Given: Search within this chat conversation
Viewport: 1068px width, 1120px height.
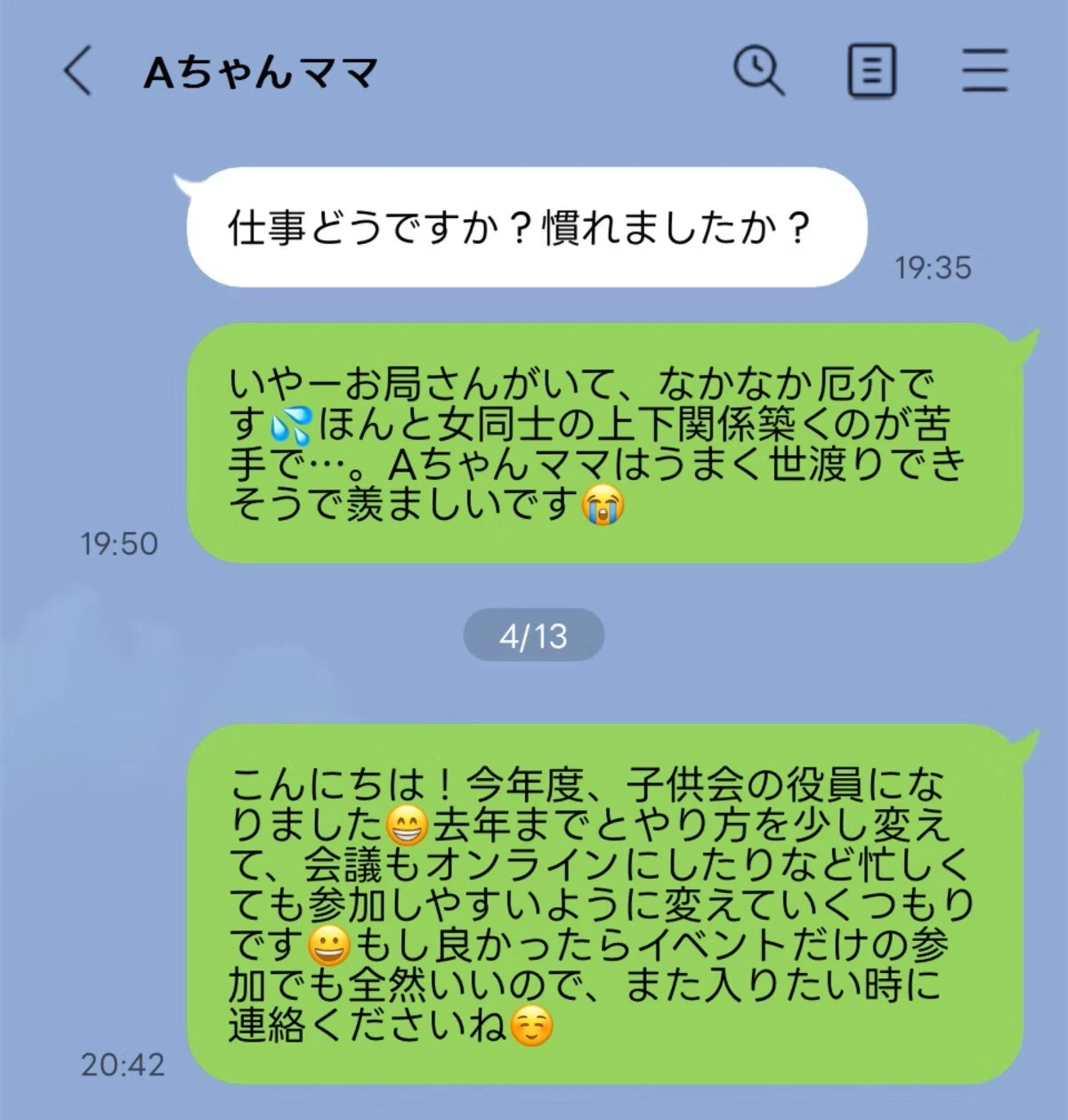Looking at the screenshot, I should pyautogui.click(x=758, y=71).
